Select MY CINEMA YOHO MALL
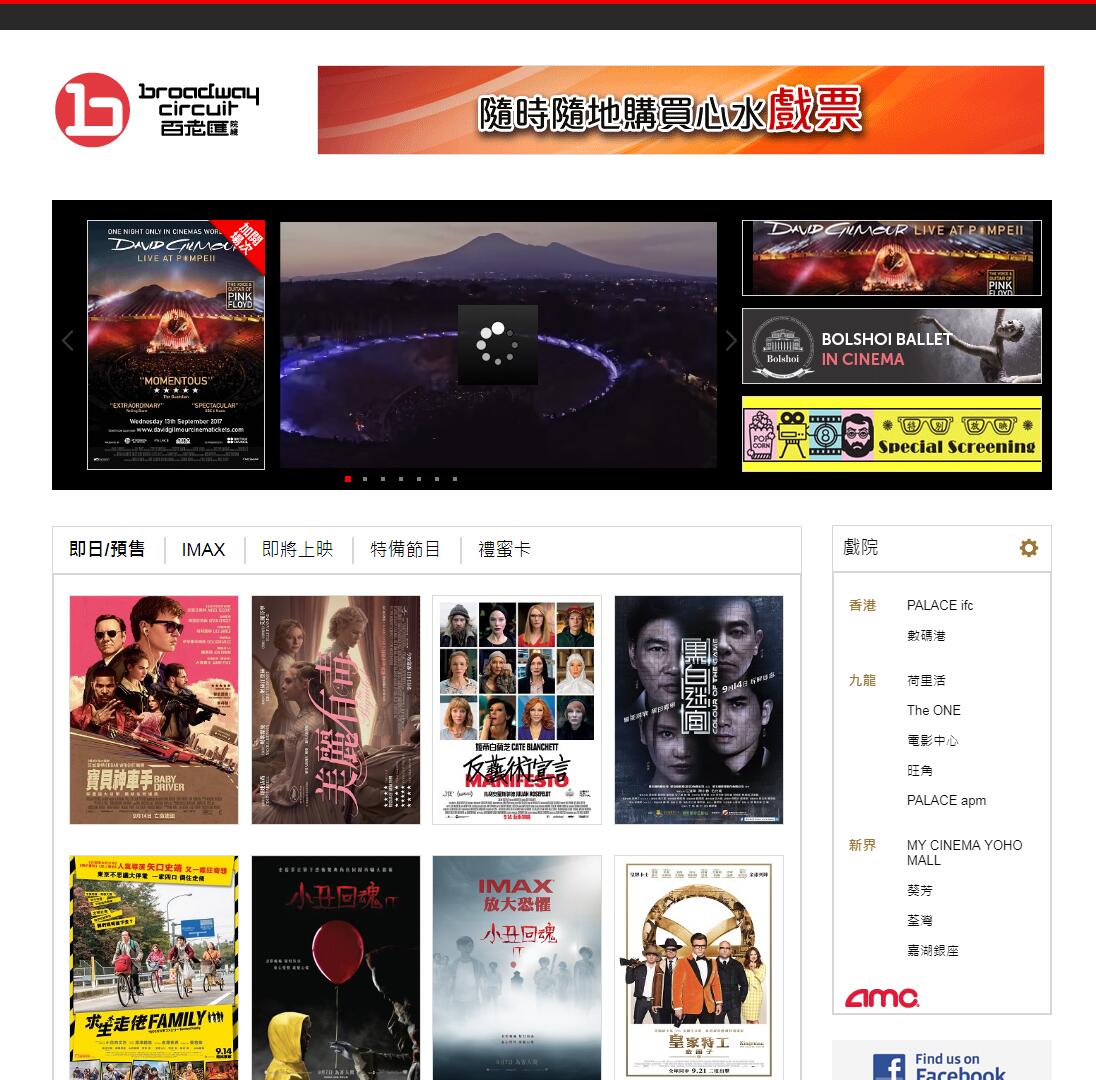The image size is (1096, 1080). (964, 852)
